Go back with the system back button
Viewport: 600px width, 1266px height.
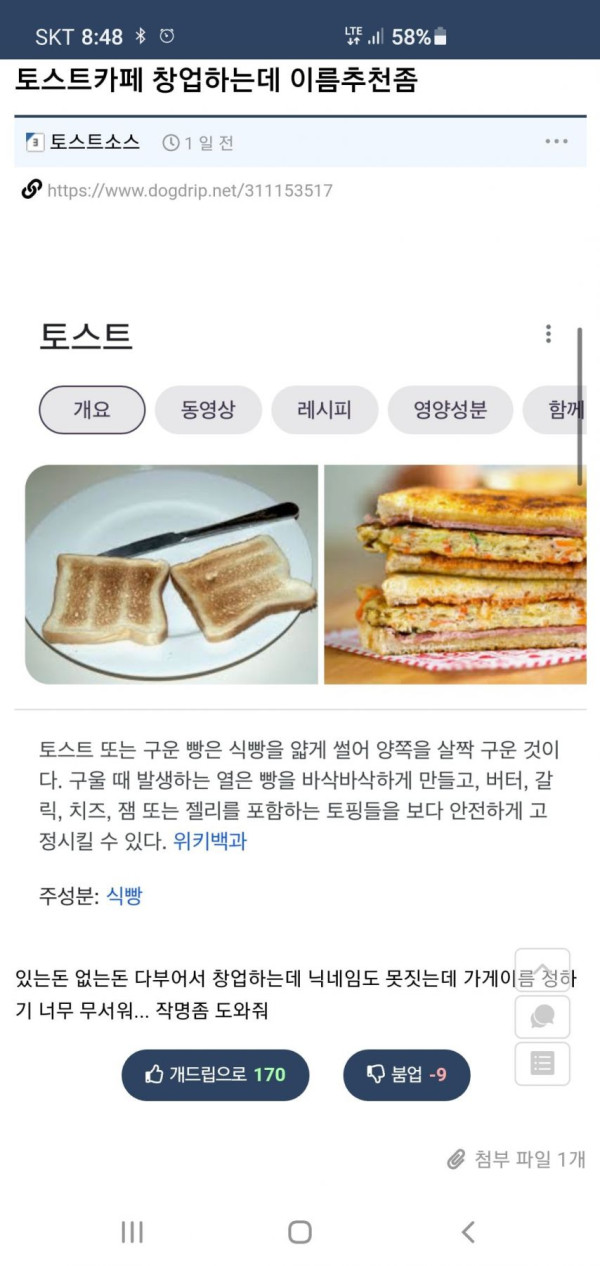pyautogui.click(x=467, y=1232)
